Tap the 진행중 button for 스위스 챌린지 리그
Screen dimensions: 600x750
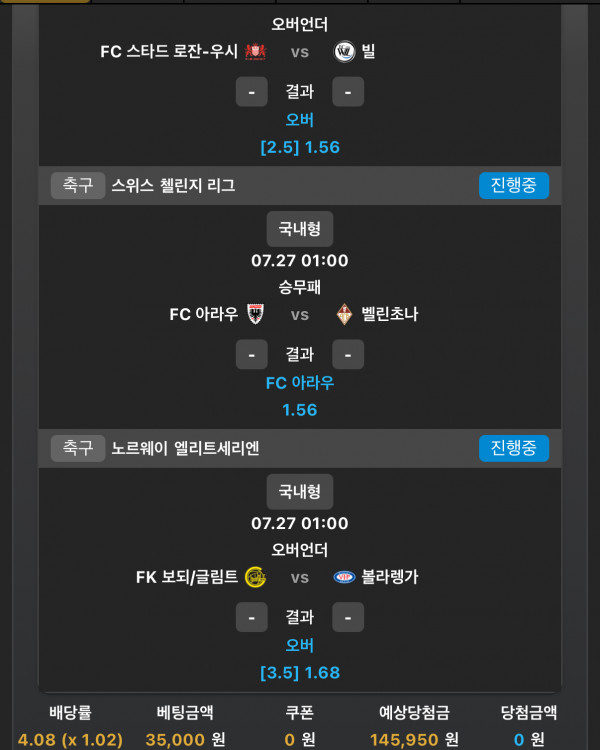pyautogui.click(x=513, y=185)
